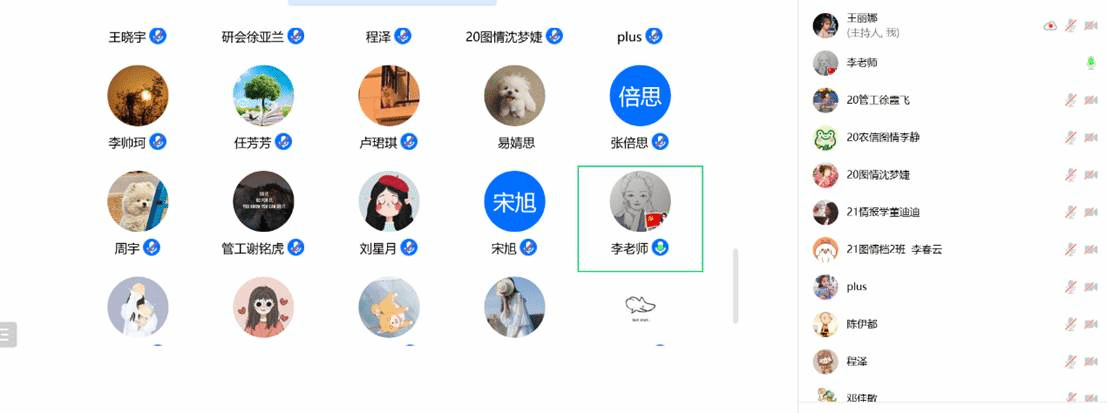Select 李老师's highlighted video tile
This screenshot has width=1107, height=413.
tap(640, 218)
